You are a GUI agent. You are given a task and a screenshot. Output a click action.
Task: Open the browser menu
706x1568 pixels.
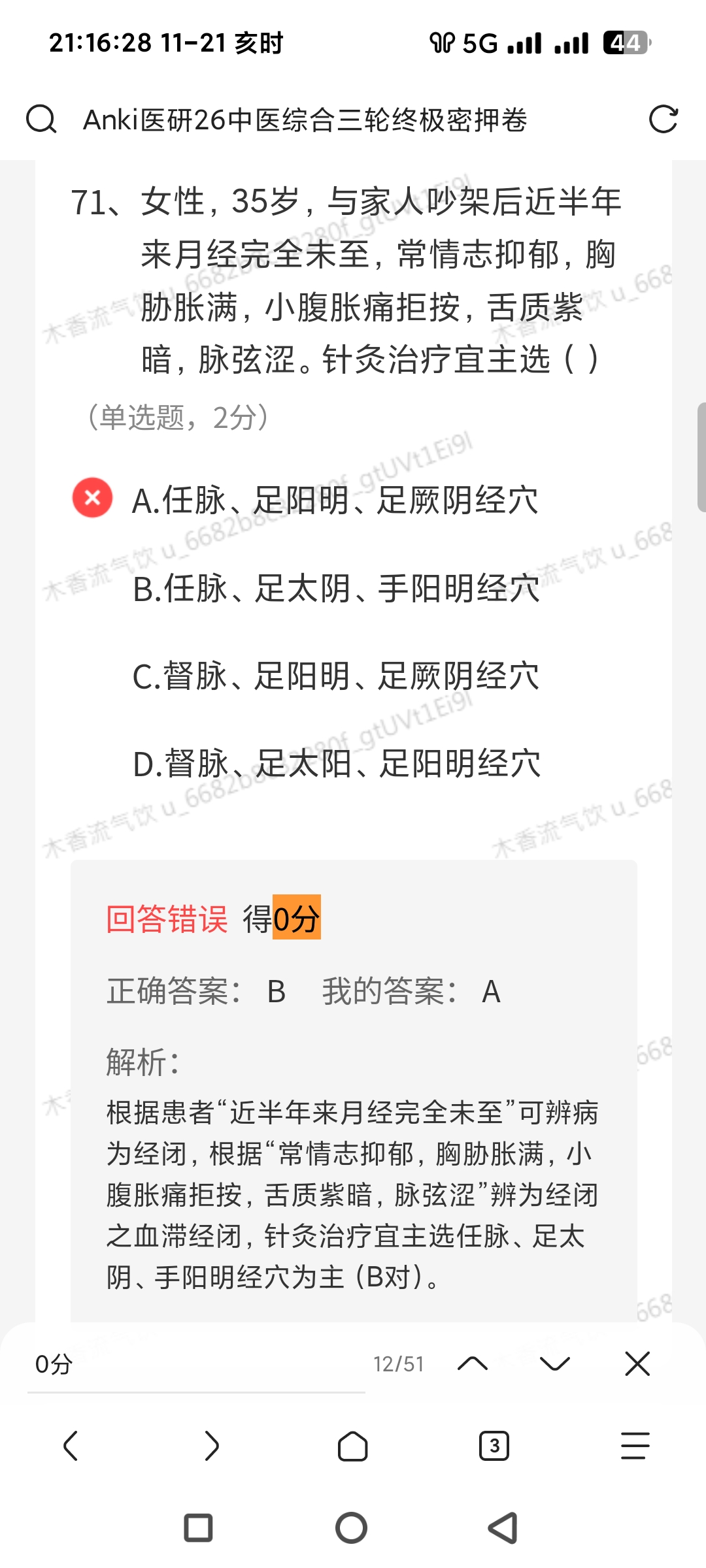tap(635, 1446)
